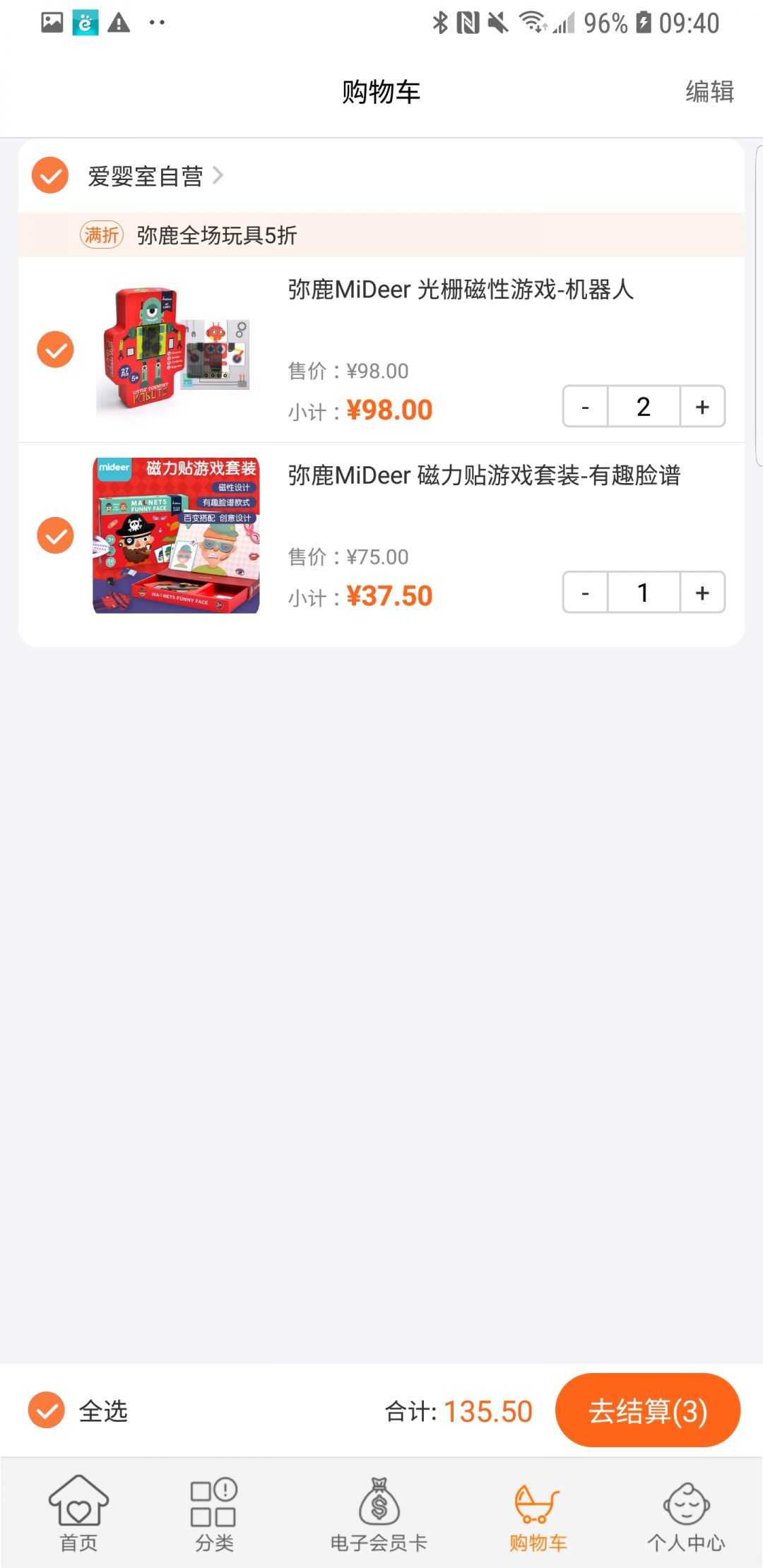Decrease 有趣脸谱 quantity with minus stepper
Image resolution: width=763 pixels, height=1568 pixels.
(584, 593)
